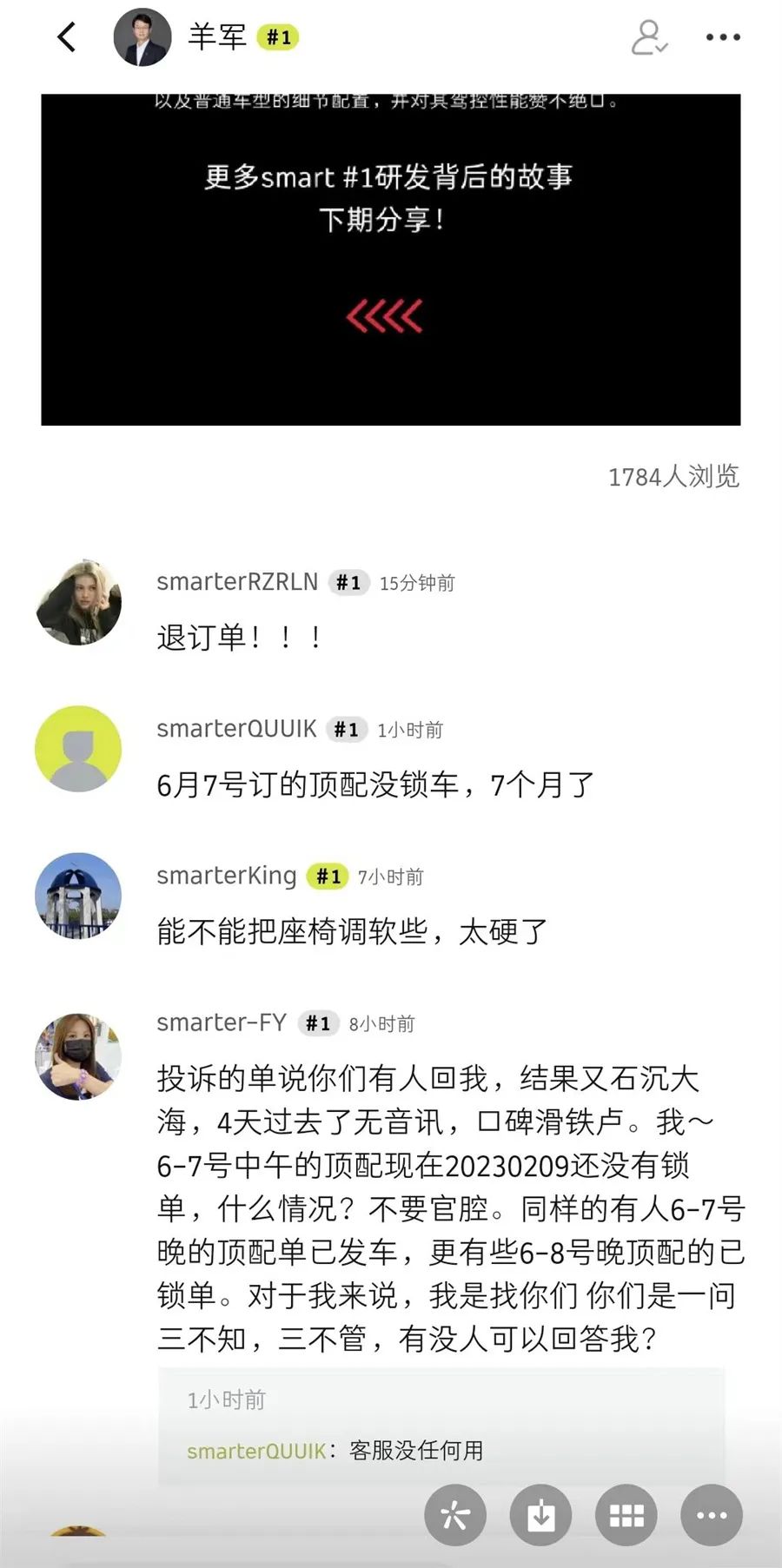Go back using the top-left arrow

67,37
